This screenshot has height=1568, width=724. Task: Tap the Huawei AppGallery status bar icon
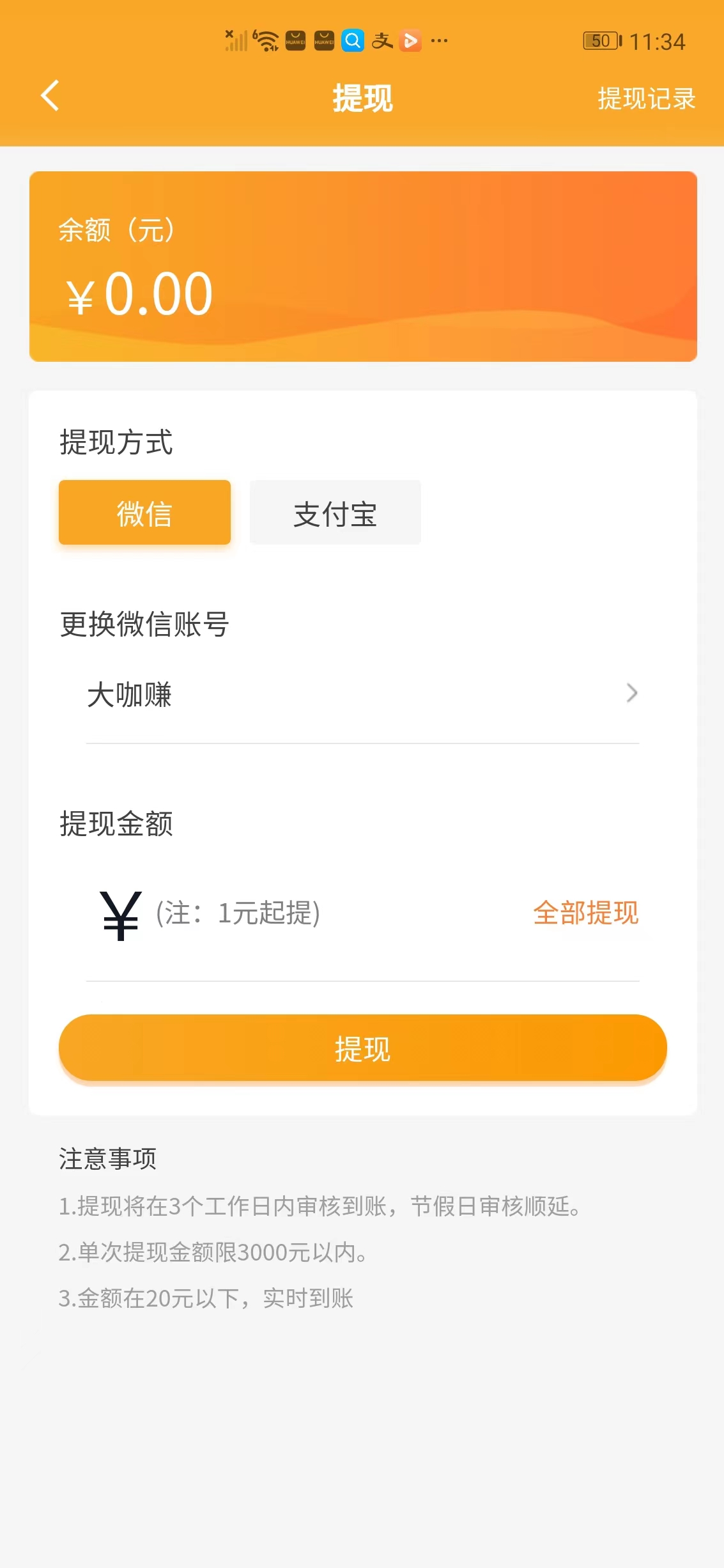click(x=294, y=40)
